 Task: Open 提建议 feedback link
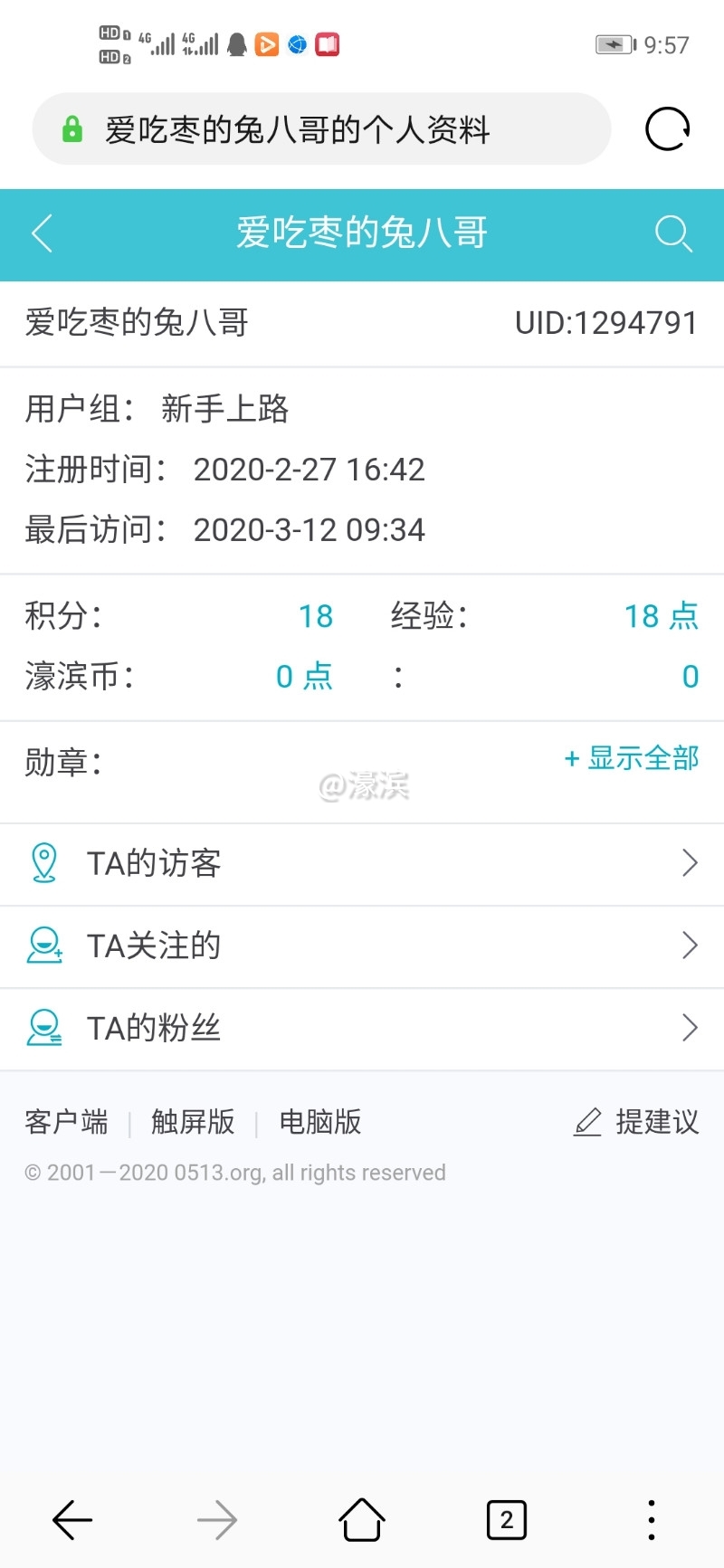[x=637, y=1122]
